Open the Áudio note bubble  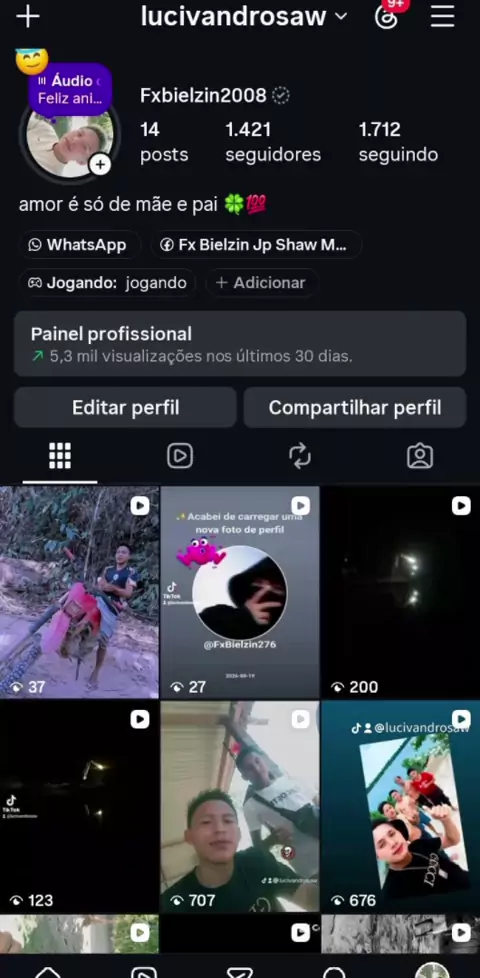pyautogui.click(x=70, y=89)
